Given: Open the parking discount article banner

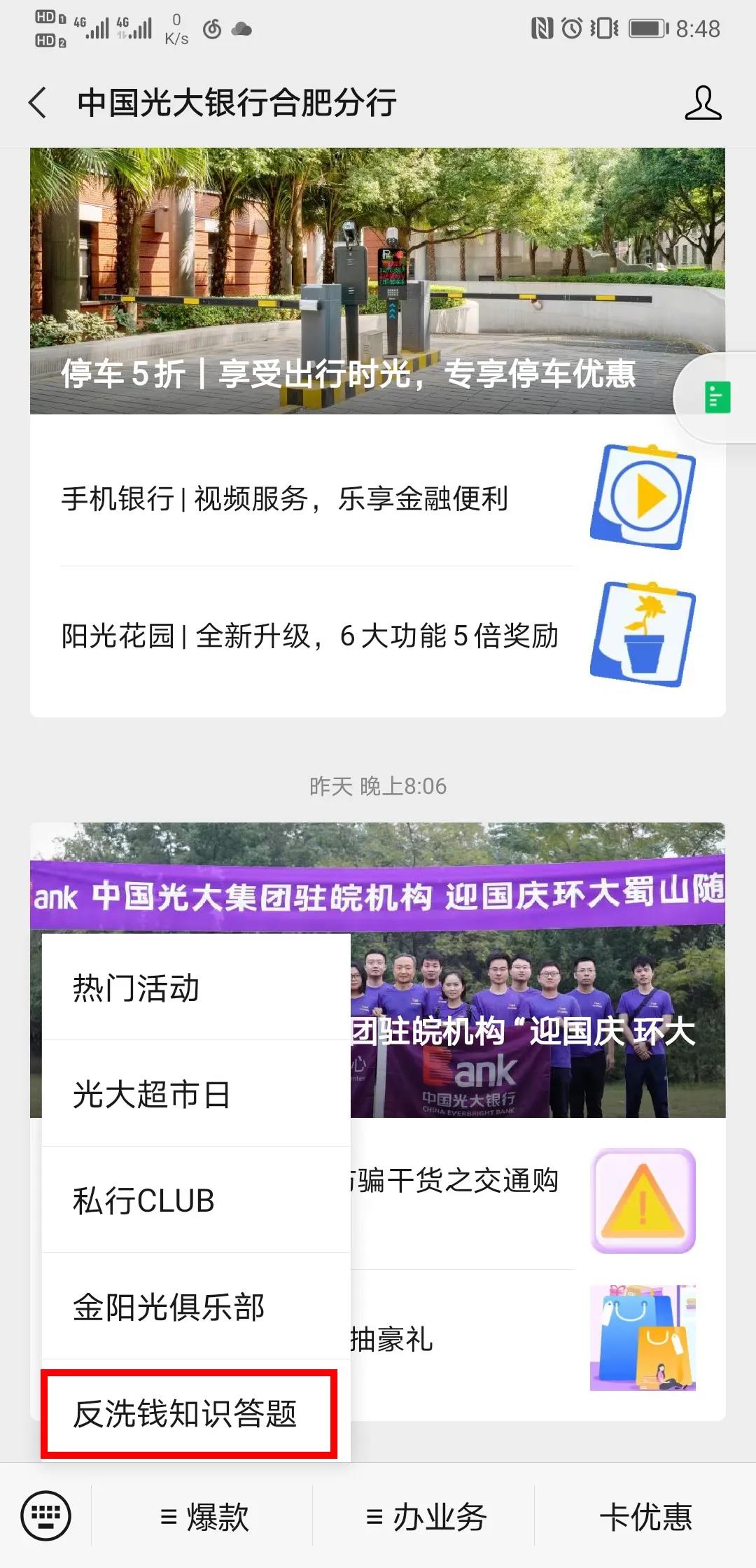Looking at the screenshot, I should pos(377,281).
